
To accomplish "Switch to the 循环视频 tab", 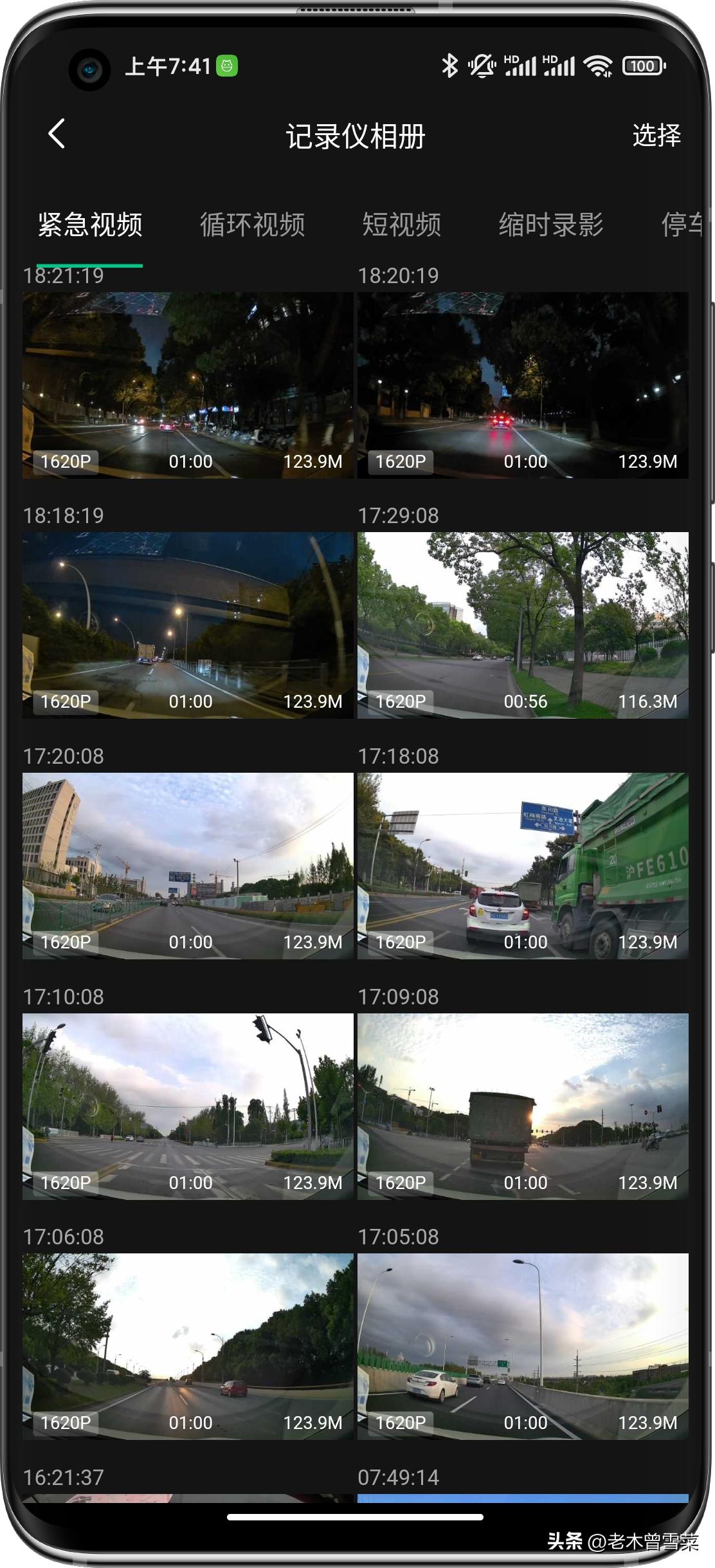I will [x=252, y=225].
